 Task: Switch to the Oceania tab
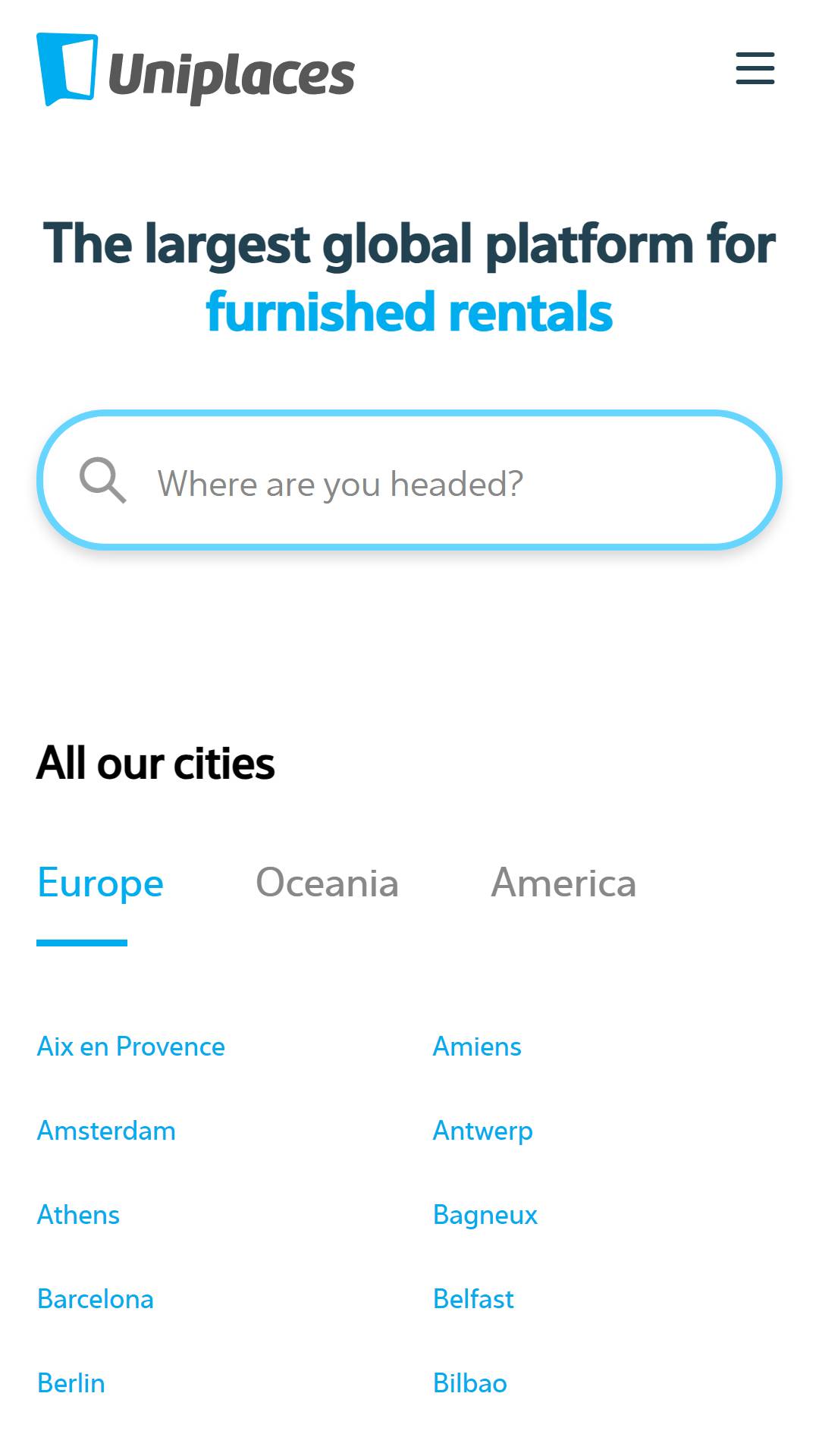coord(327,883)
